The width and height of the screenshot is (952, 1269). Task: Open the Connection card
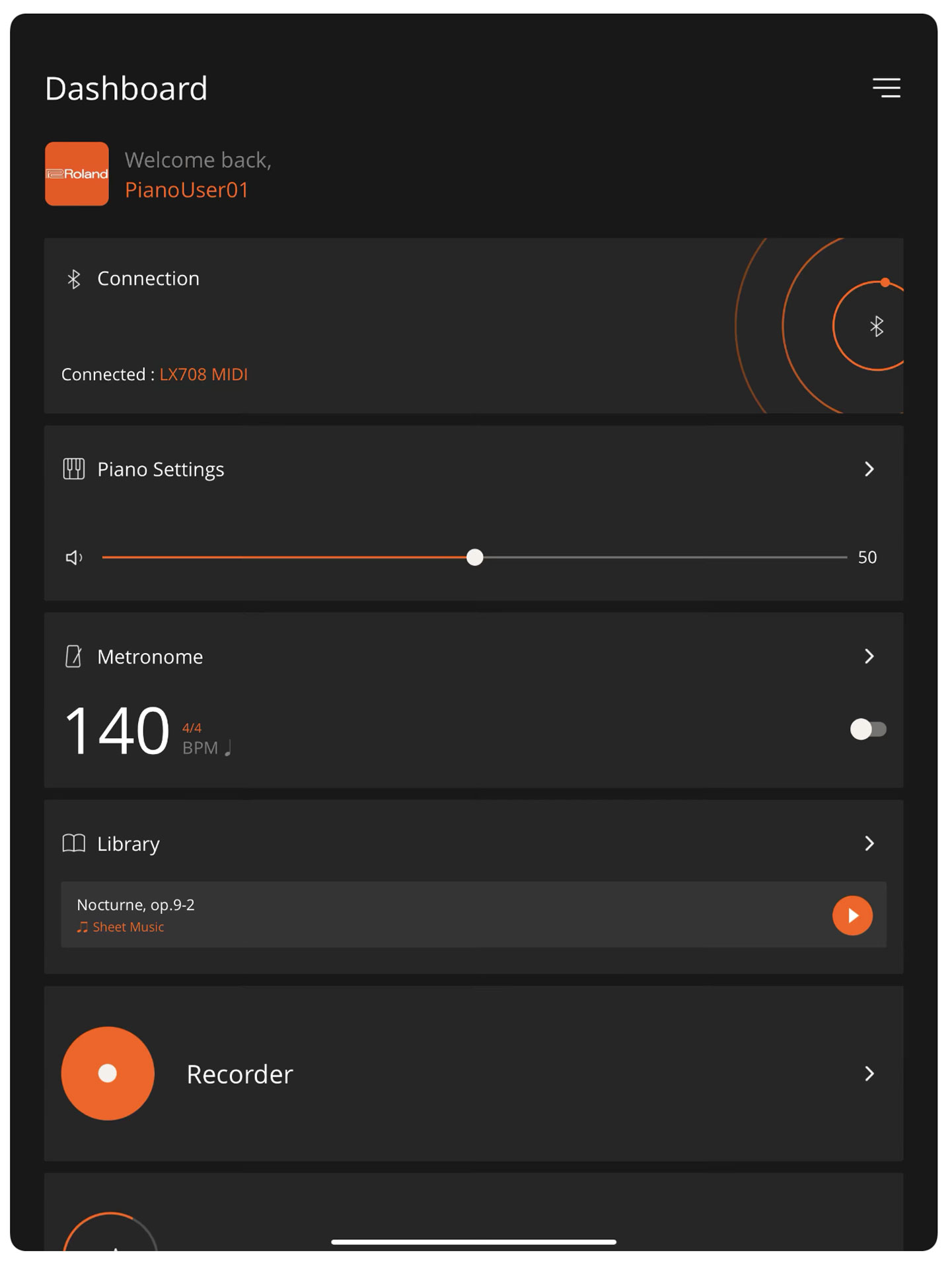coord(148,279)
